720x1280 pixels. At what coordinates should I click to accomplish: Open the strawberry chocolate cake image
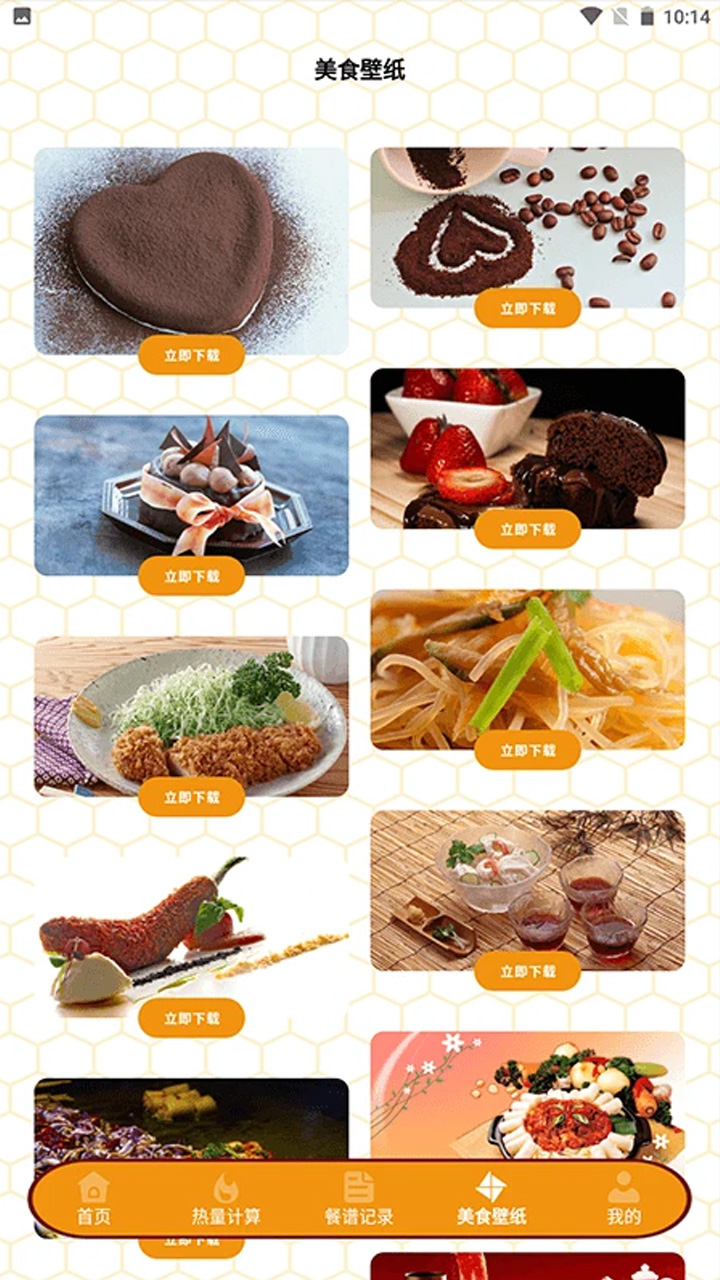(x=527, y=448)
